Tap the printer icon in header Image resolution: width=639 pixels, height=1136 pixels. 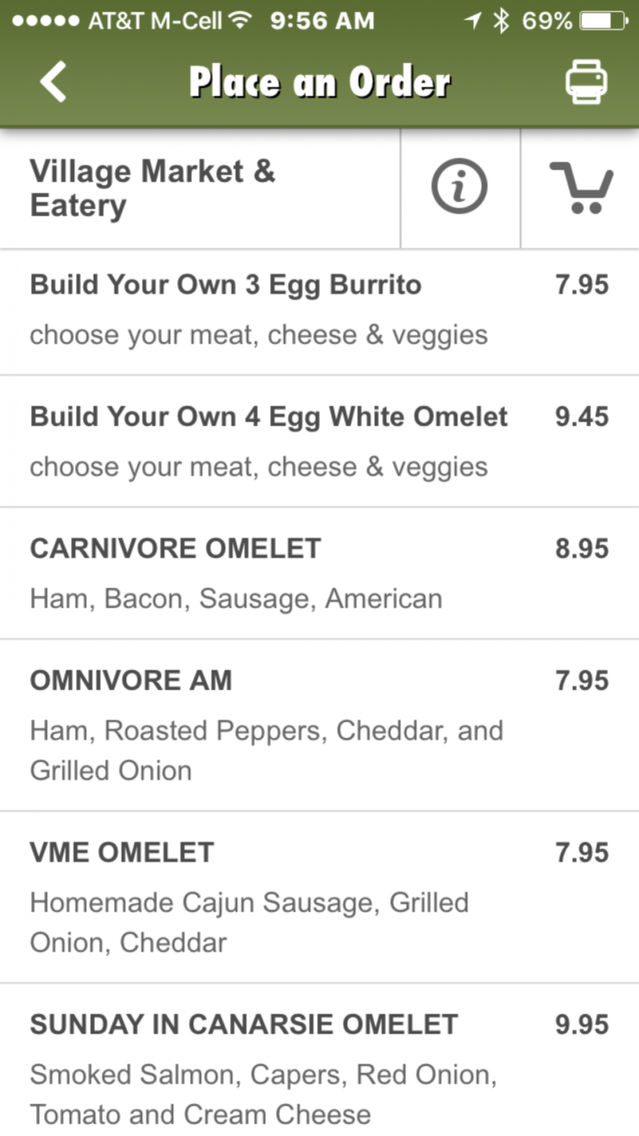point(586,82)
